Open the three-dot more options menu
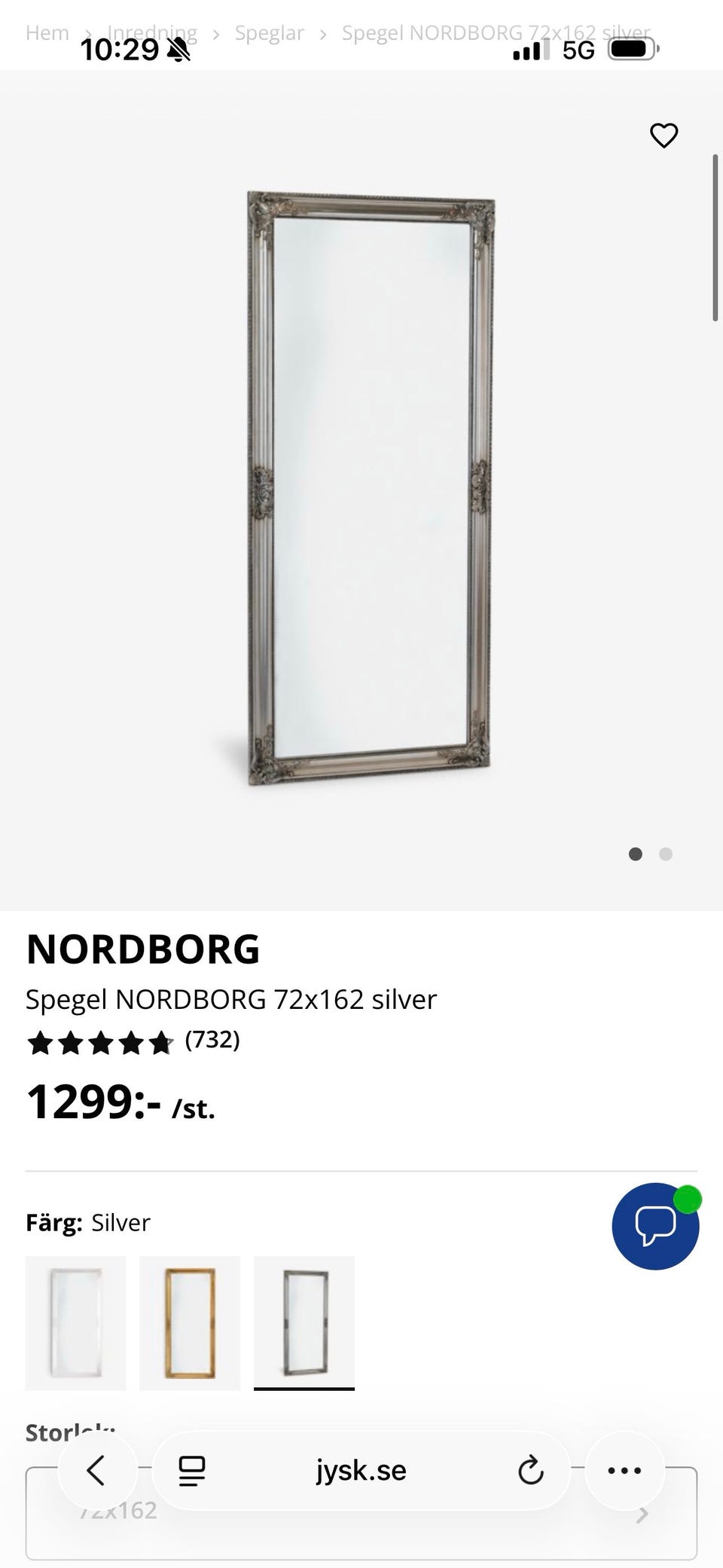Image resolution: width=723 pixels, height=1568 pixels. tap(624, 1470)
